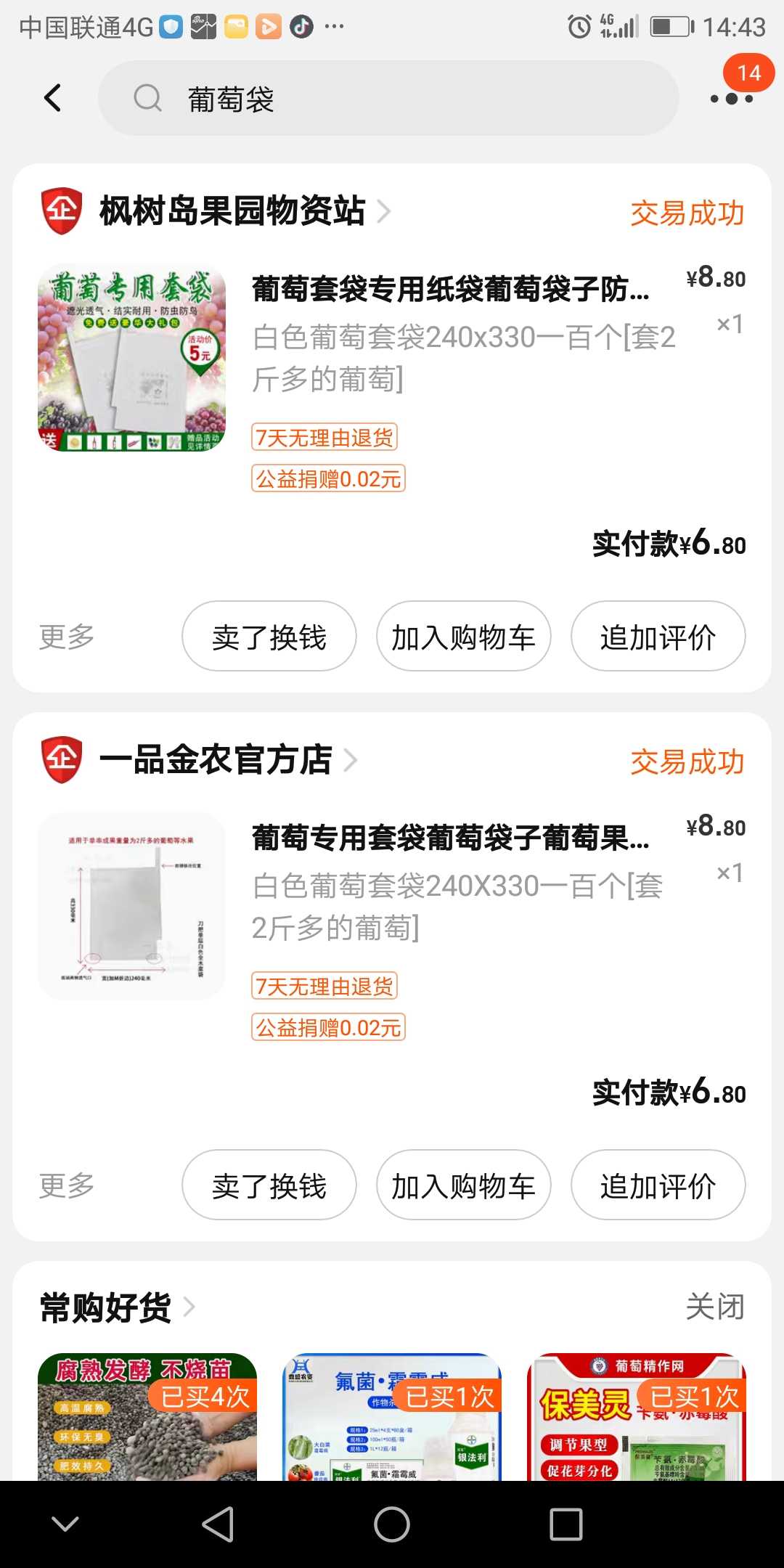Close the 常购好货 panel with 关闭
Viewport: 784px width, 1568px height.
coord(716,1307)
